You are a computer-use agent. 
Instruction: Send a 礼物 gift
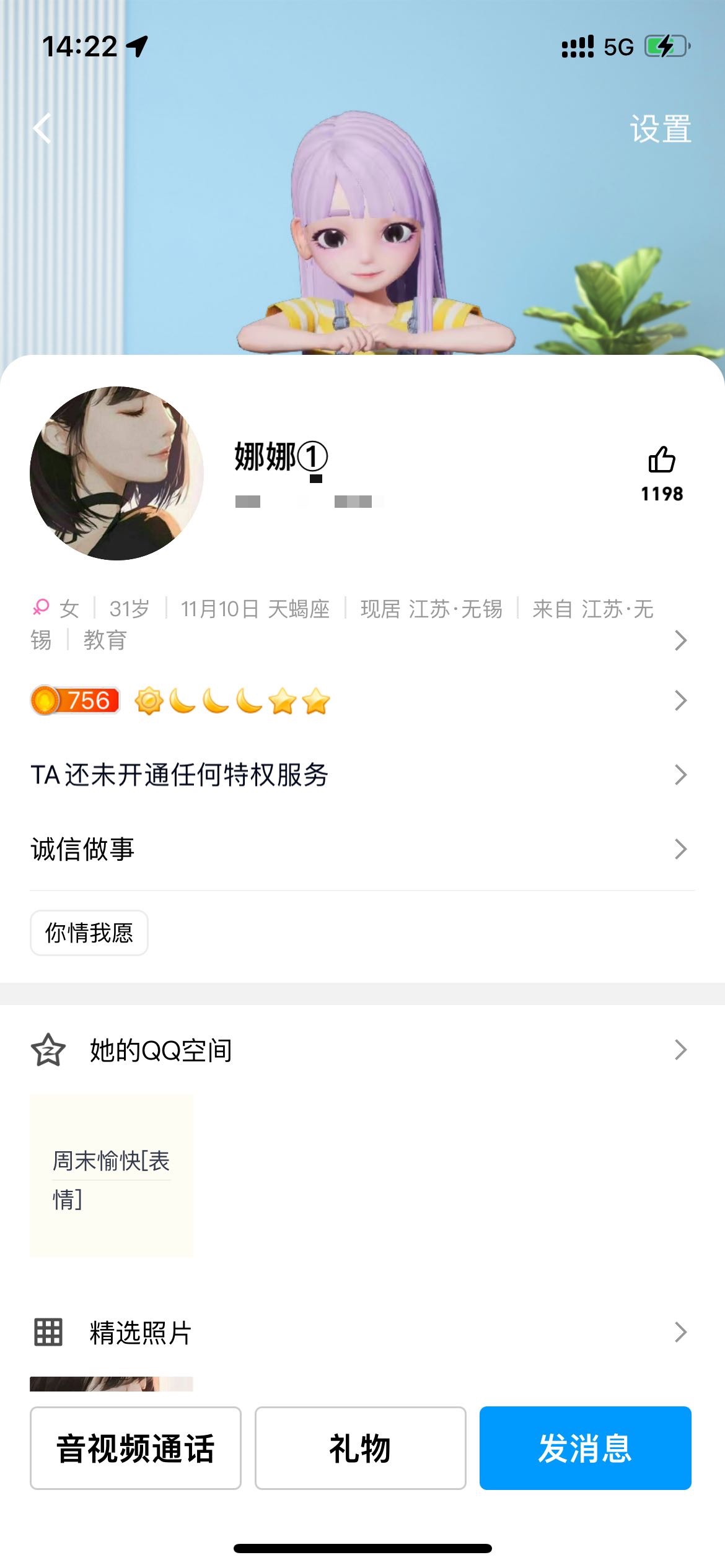pyautogui.click(x=360, y=1448)
